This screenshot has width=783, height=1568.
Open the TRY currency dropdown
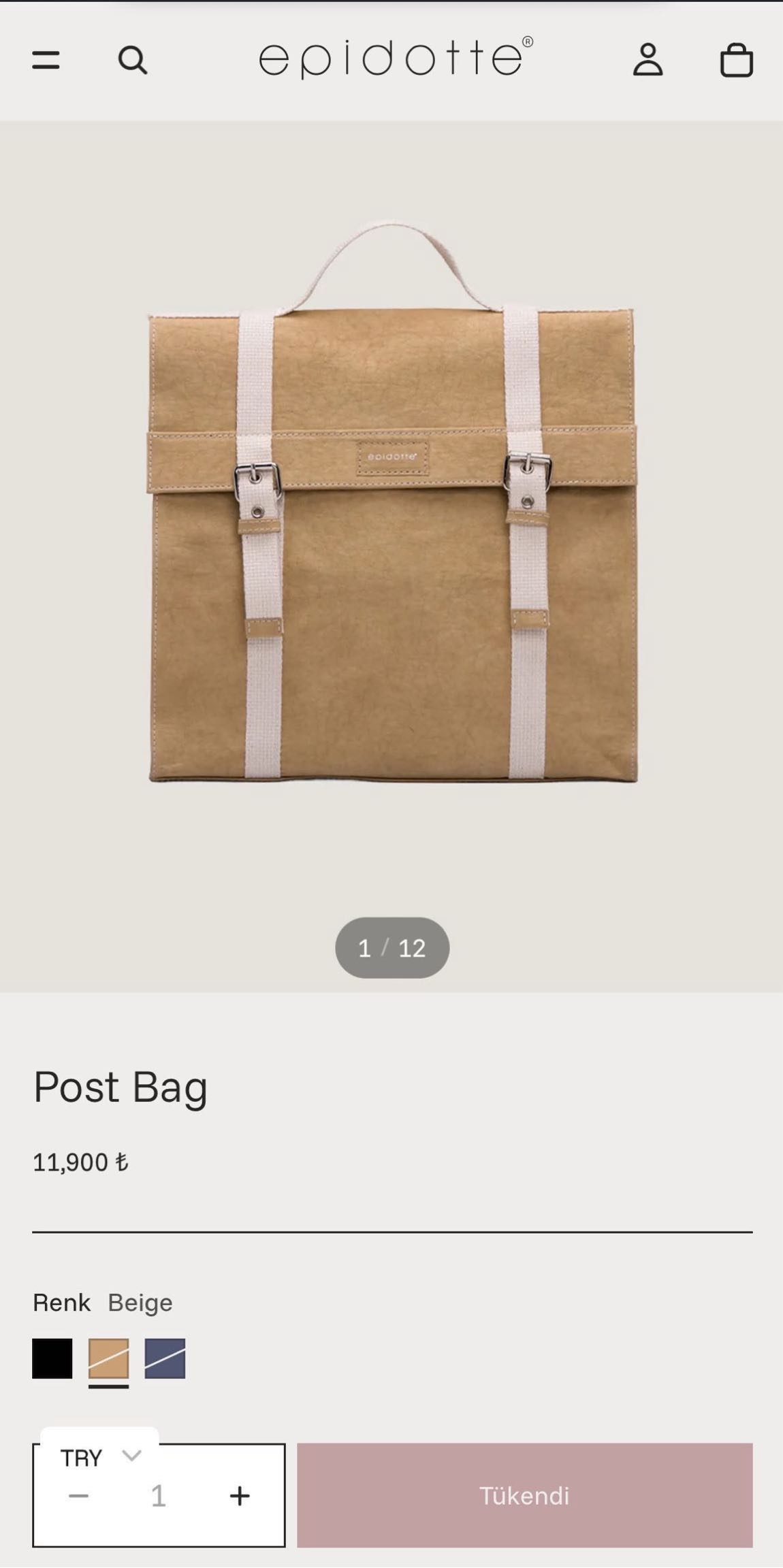pyautogui.click(x=99, y=1457)
